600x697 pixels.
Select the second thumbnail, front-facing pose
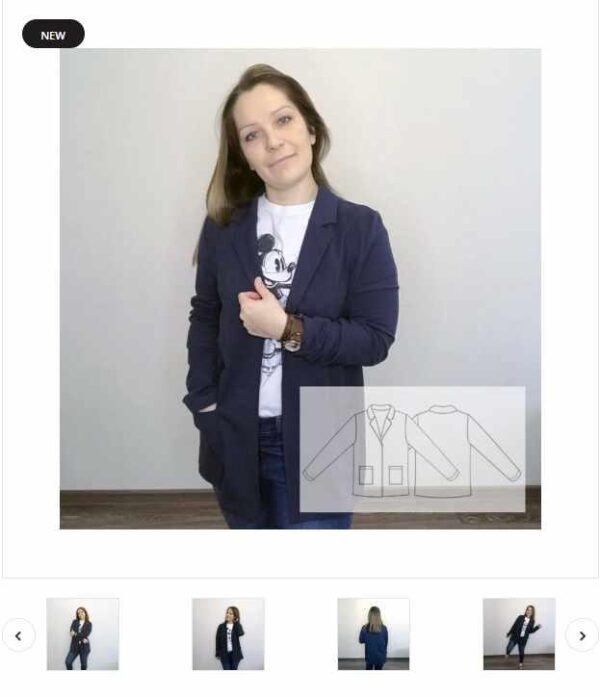point(228,634)
